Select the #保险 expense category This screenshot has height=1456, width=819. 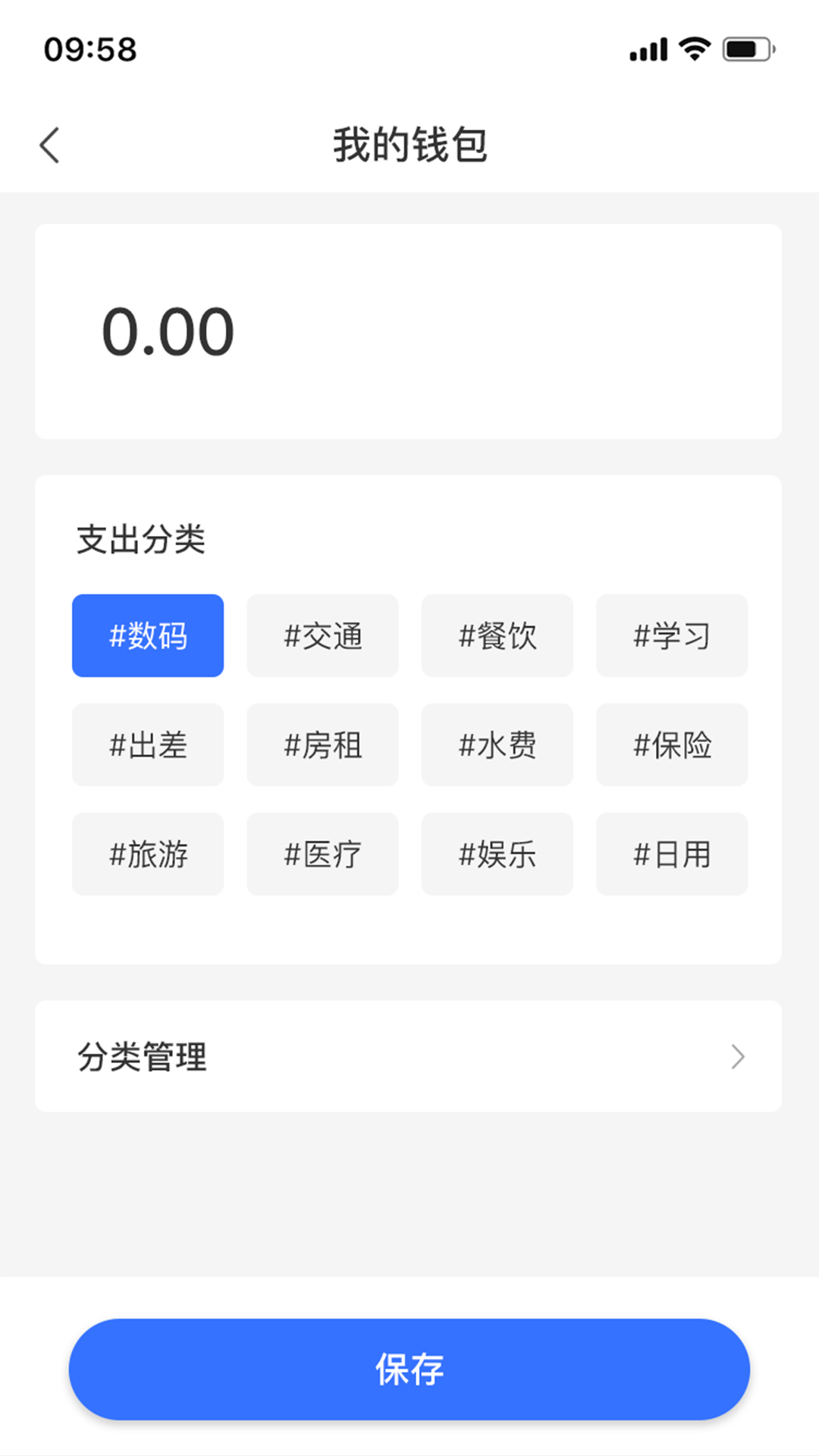coord(671,745)
